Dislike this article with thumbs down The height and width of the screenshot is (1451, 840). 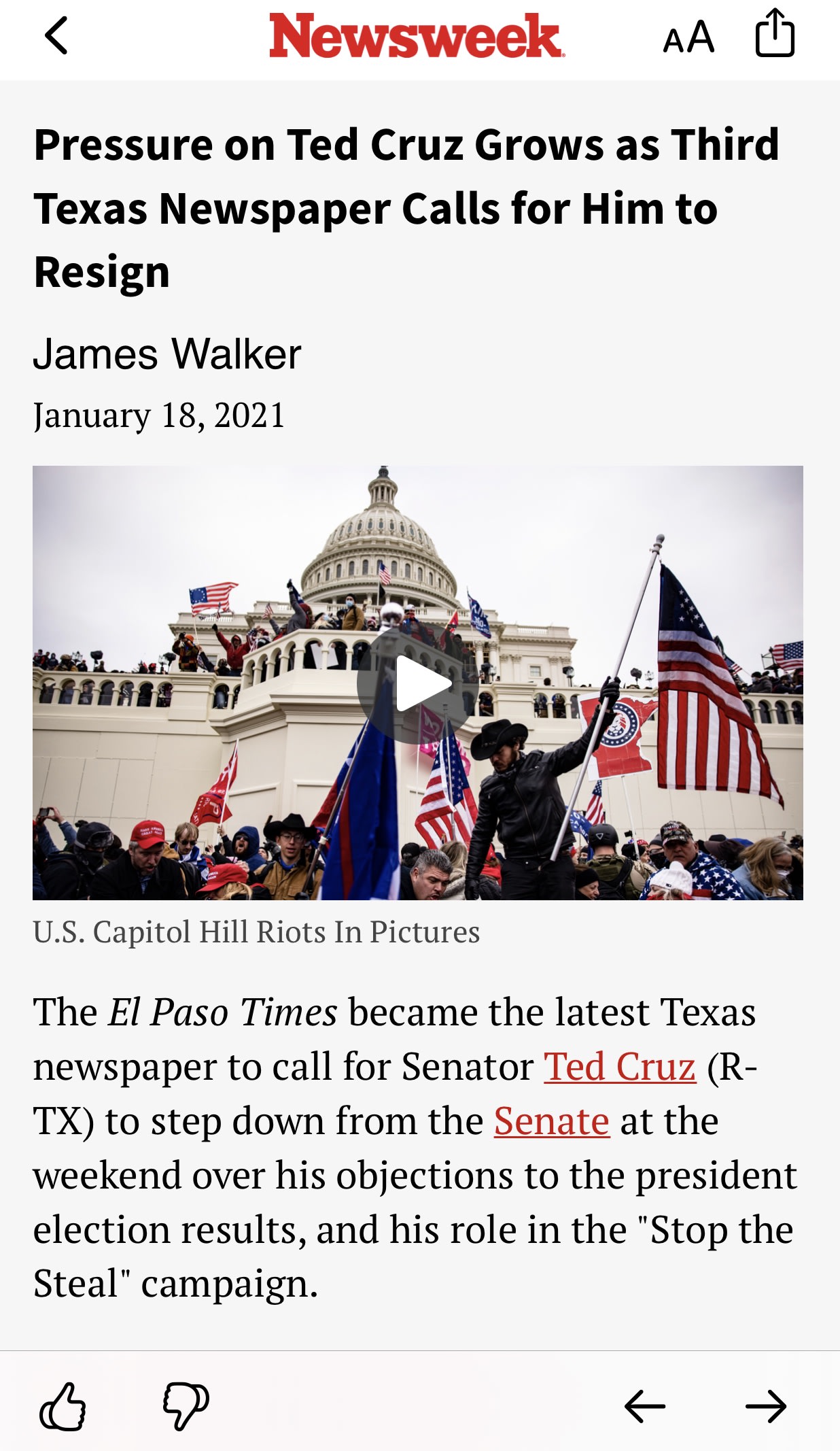[186, 1406]
